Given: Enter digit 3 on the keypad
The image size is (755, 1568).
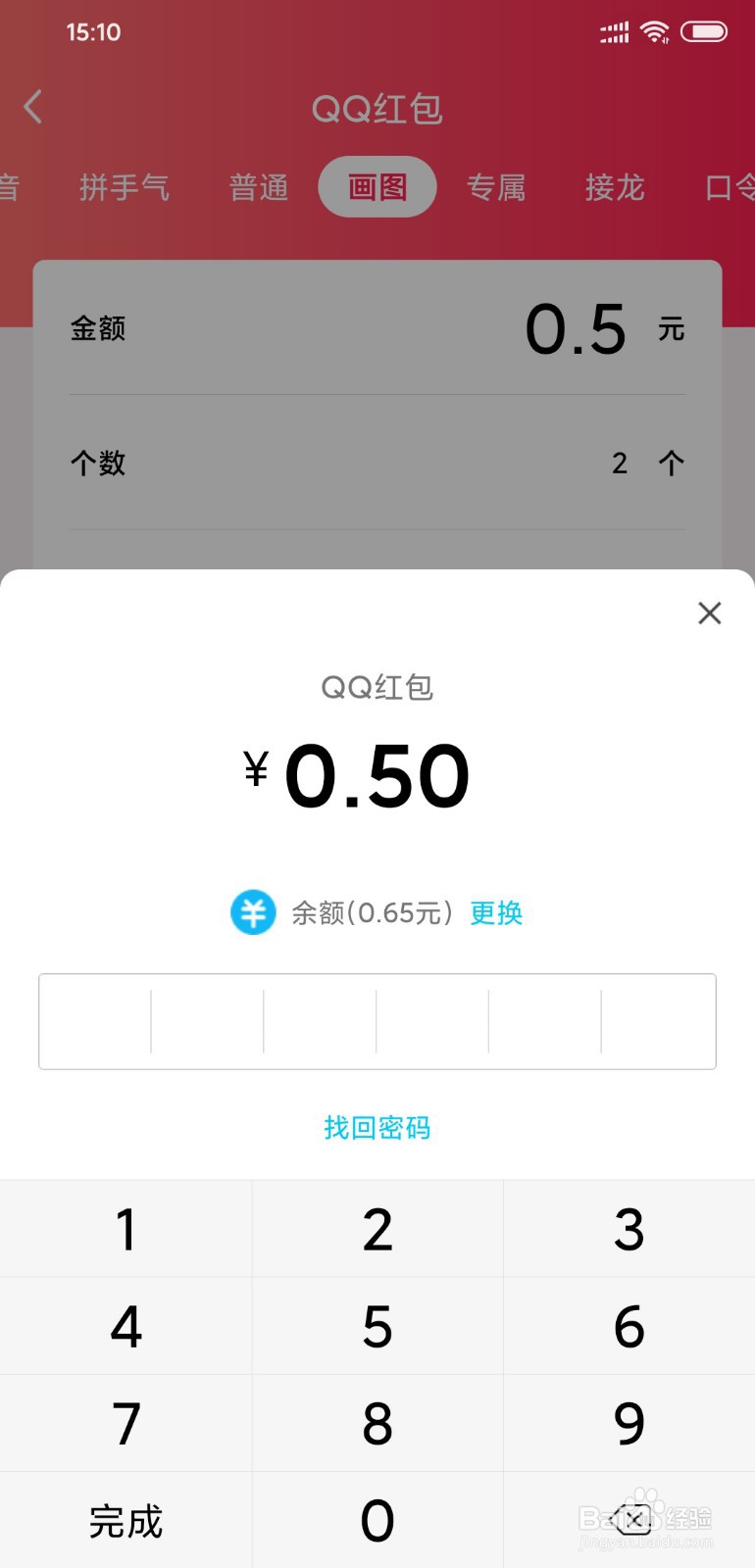Looking at the screenshot, I should (629, 1229).
